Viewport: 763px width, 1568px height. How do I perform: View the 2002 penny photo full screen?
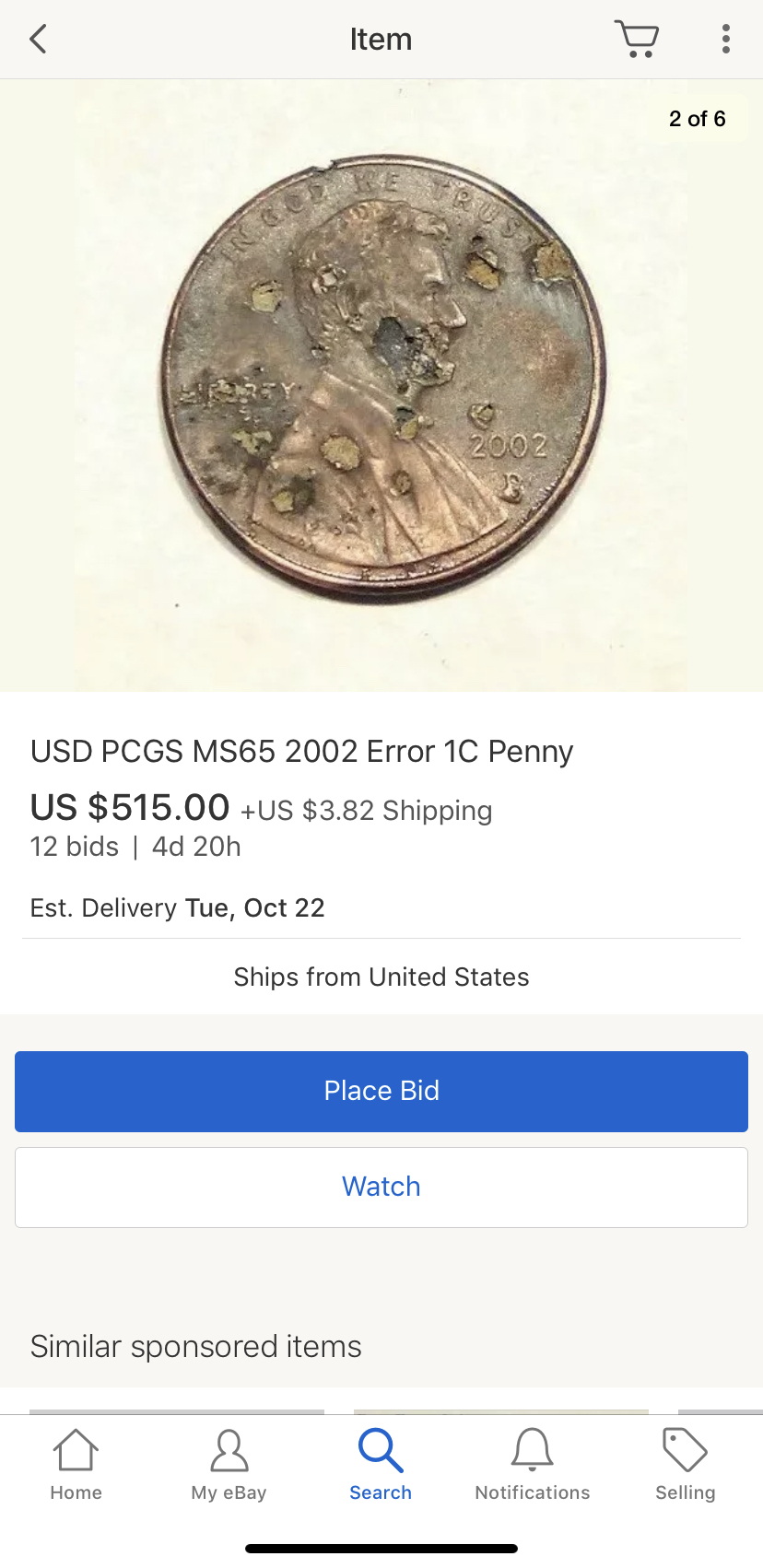click(381, 385)
